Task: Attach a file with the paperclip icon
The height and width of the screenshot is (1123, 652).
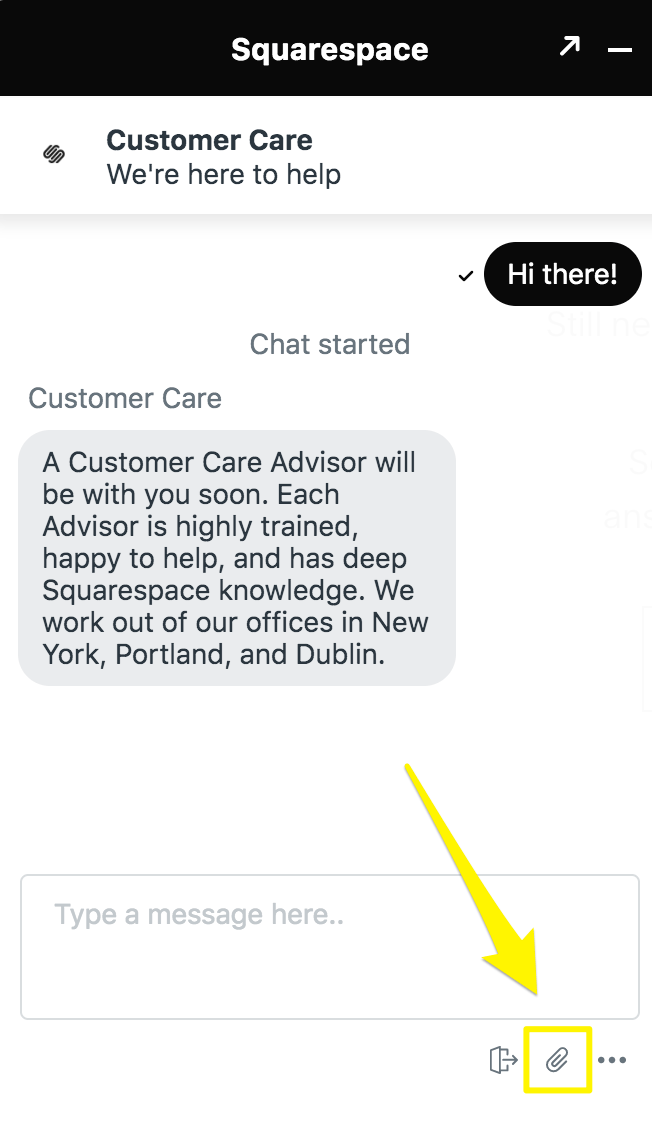Action: point(557,1060)
